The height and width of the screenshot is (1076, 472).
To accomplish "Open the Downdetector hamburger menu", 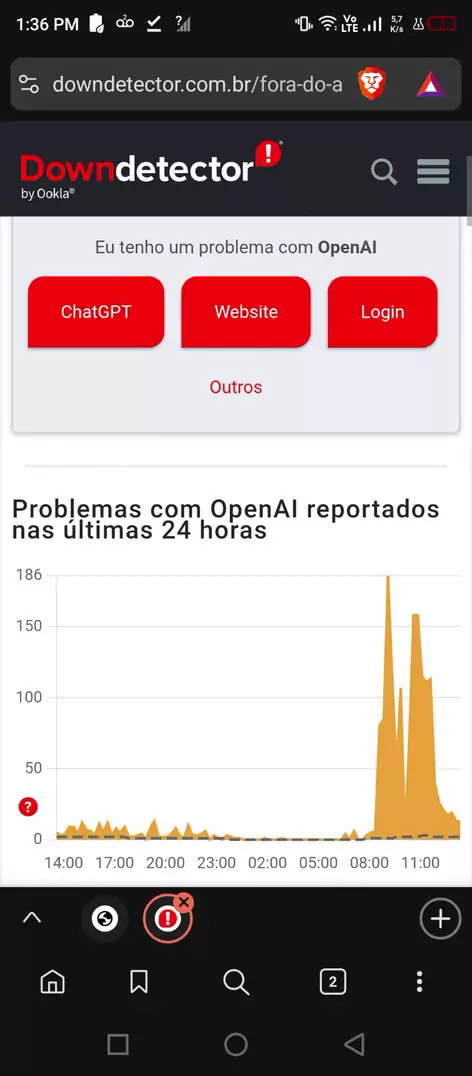I will tap(433, 172).
